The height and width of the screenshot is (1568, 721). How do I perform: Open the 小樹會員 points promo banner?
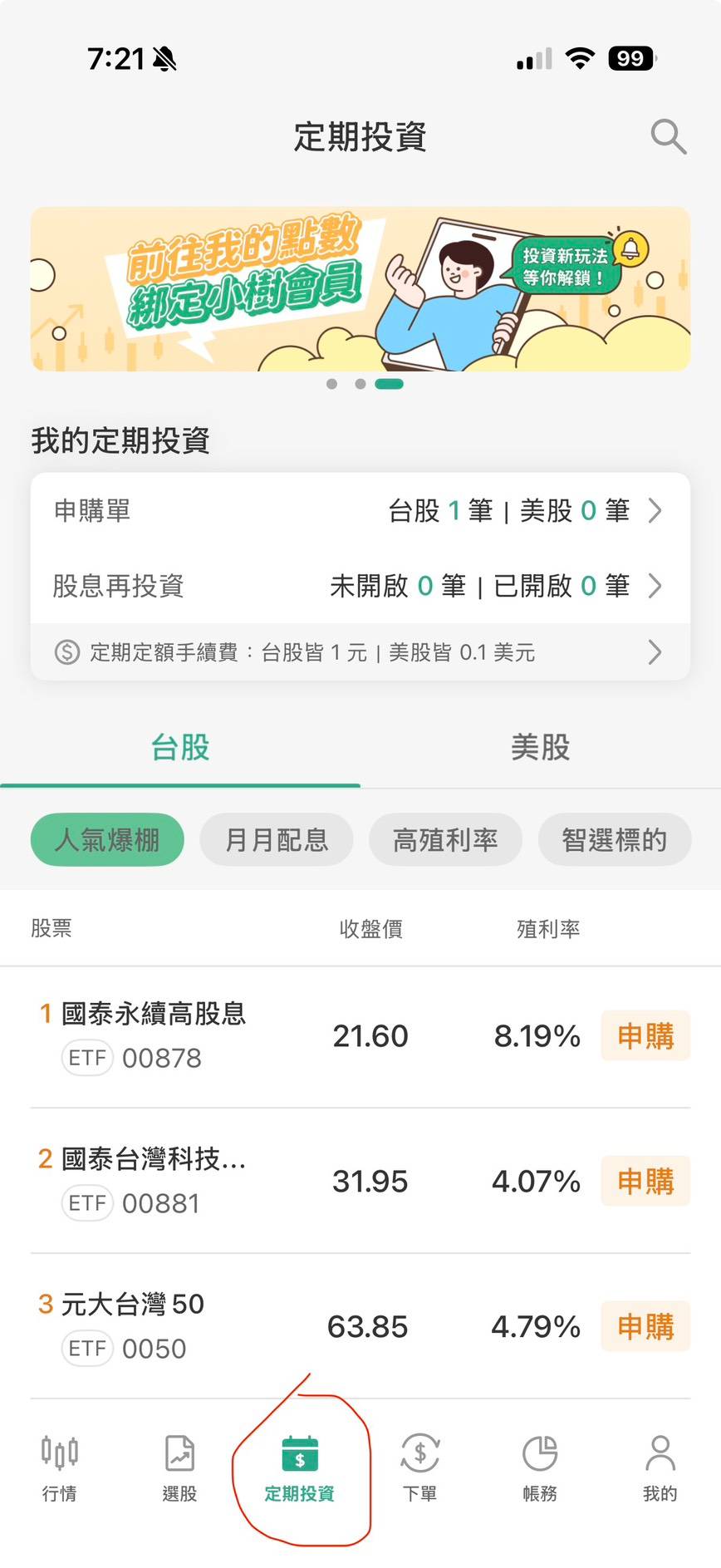point(360,288)
